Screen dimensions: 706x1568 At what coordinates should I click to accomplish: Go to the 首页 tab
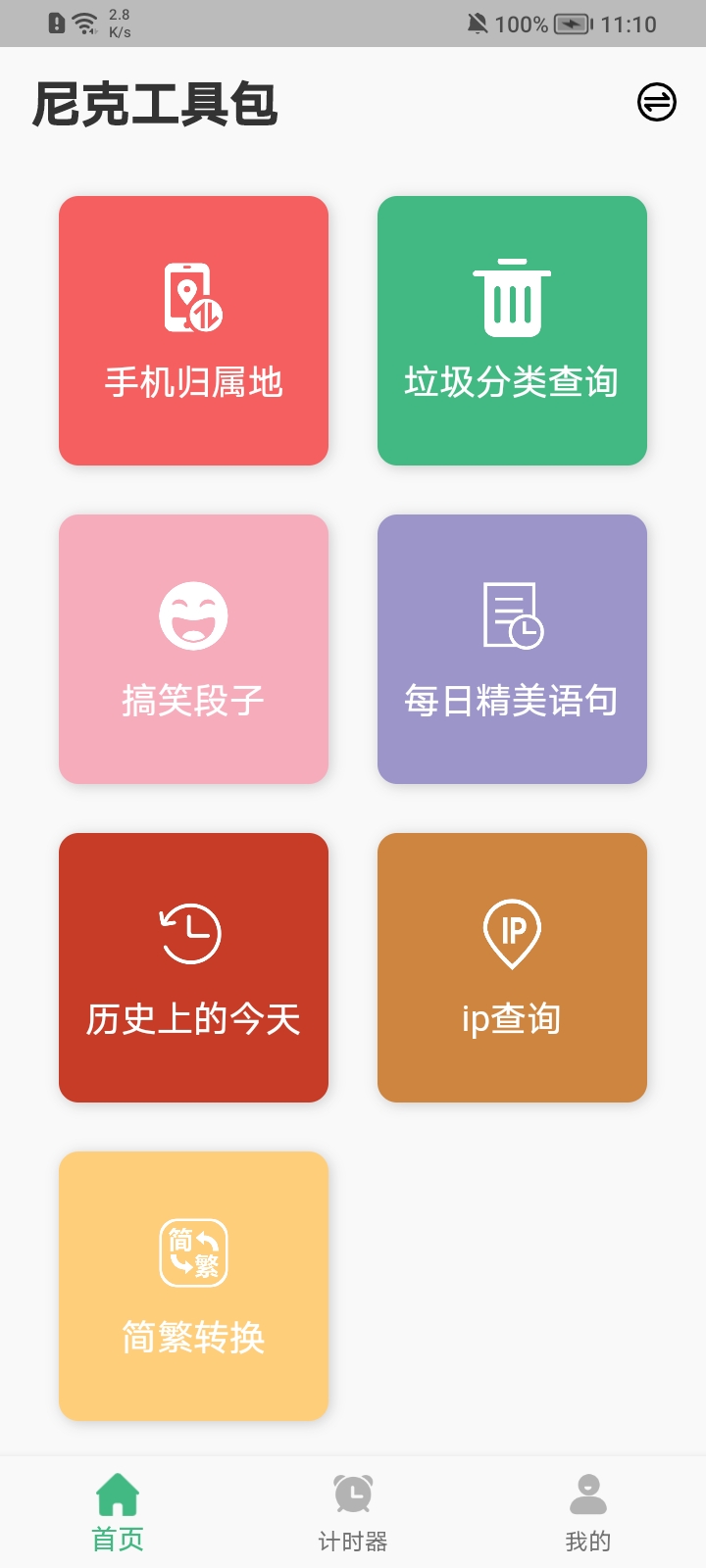click(118, 1512)
